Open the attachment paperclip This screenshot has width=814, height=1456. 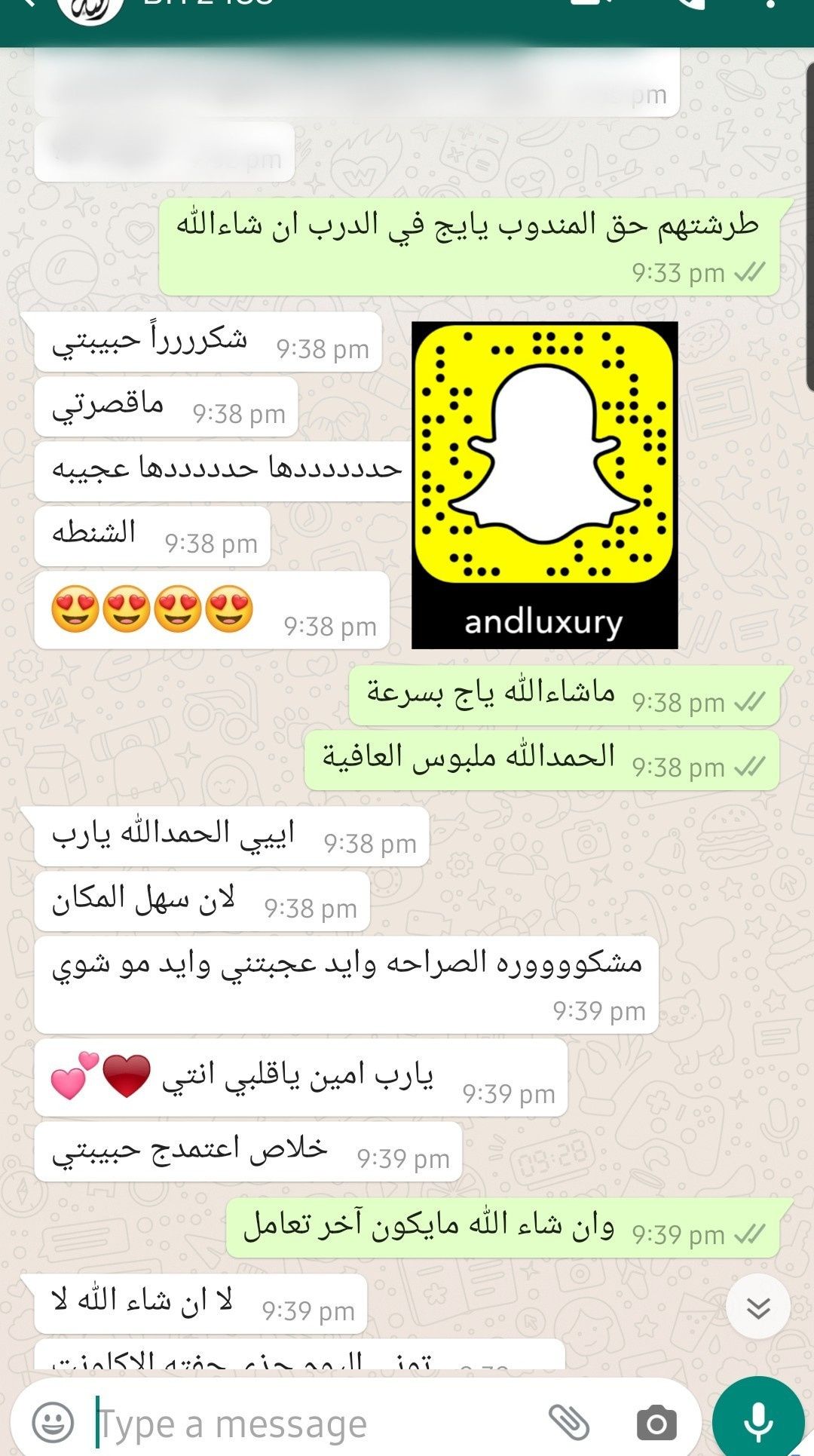[568, 1423]
